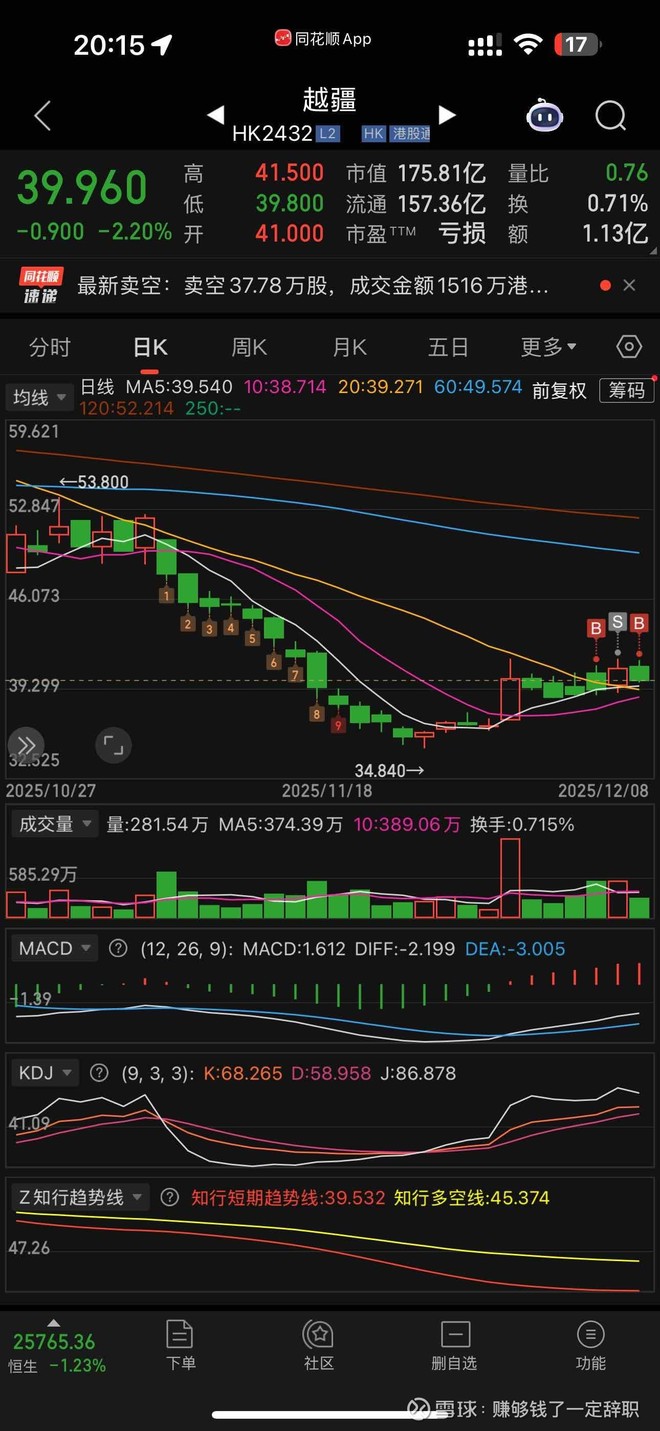Switch to the 分时 chart tab
The height and width of the screenshot is (1431, 660).
(x=50, y=347)
